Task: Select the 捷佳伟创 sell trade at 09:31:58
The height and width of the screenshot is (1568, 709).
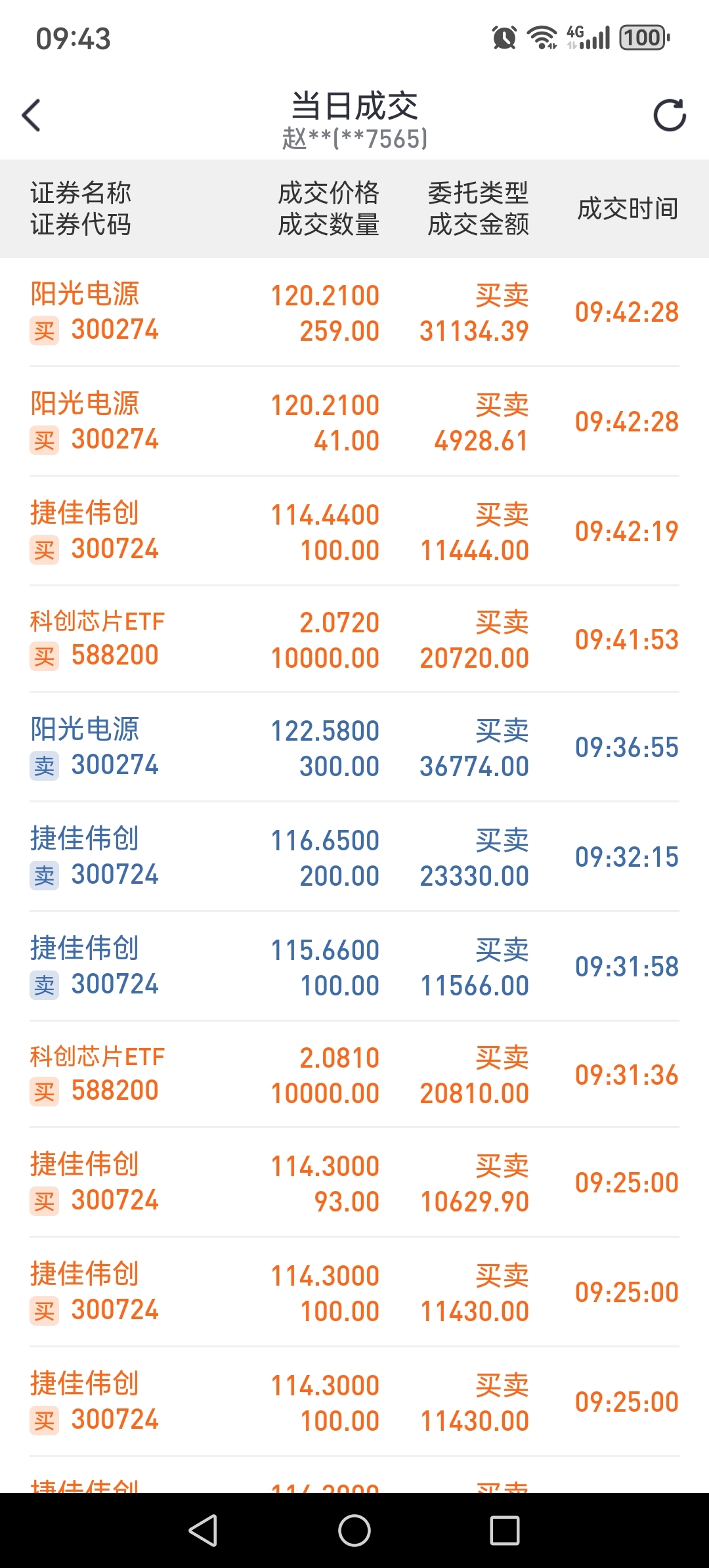Action: [354, 967]
